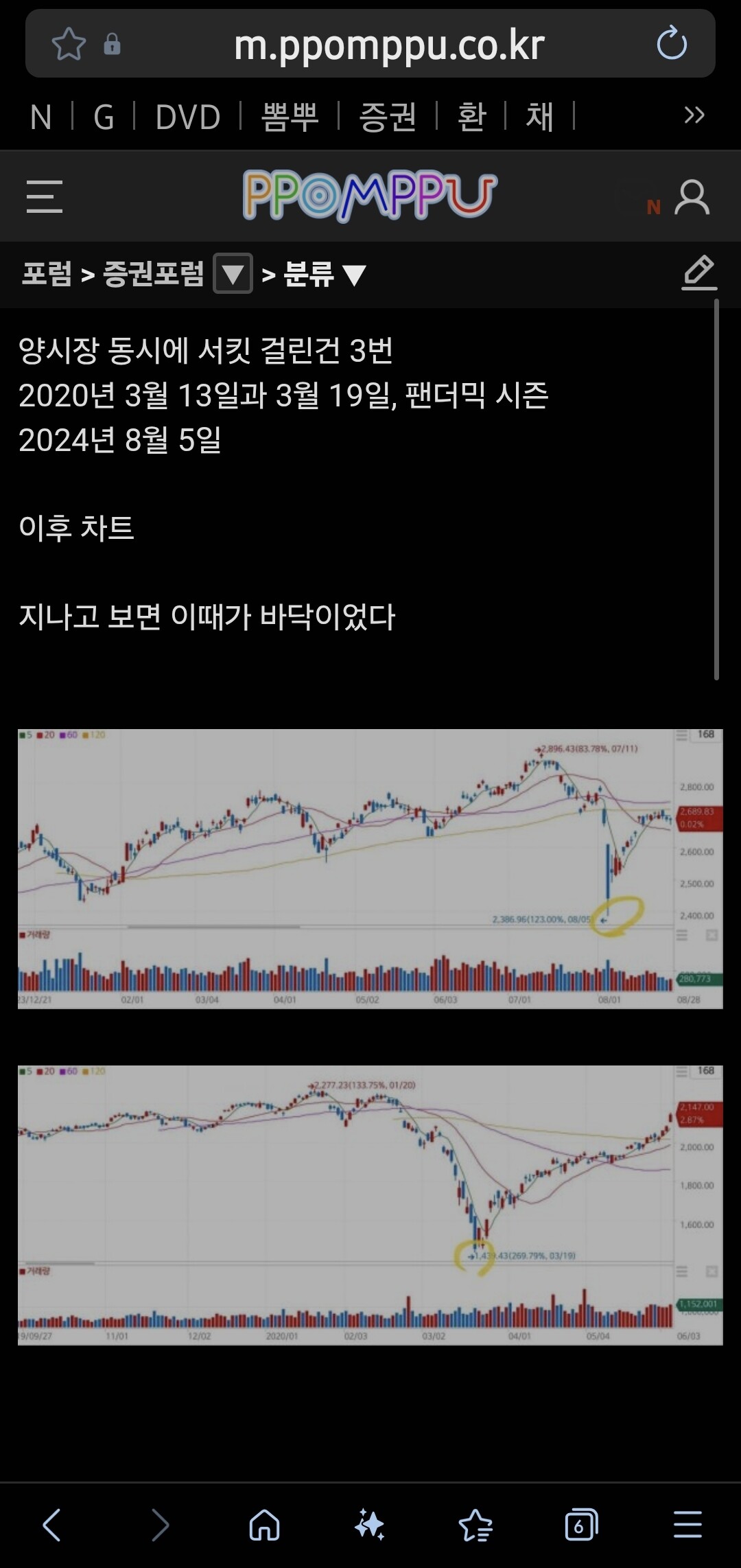The width and height of the screenshot is (741, 1568).
Task: Go to the 포럼 breadcrumb link
Action: click(47, 274)
